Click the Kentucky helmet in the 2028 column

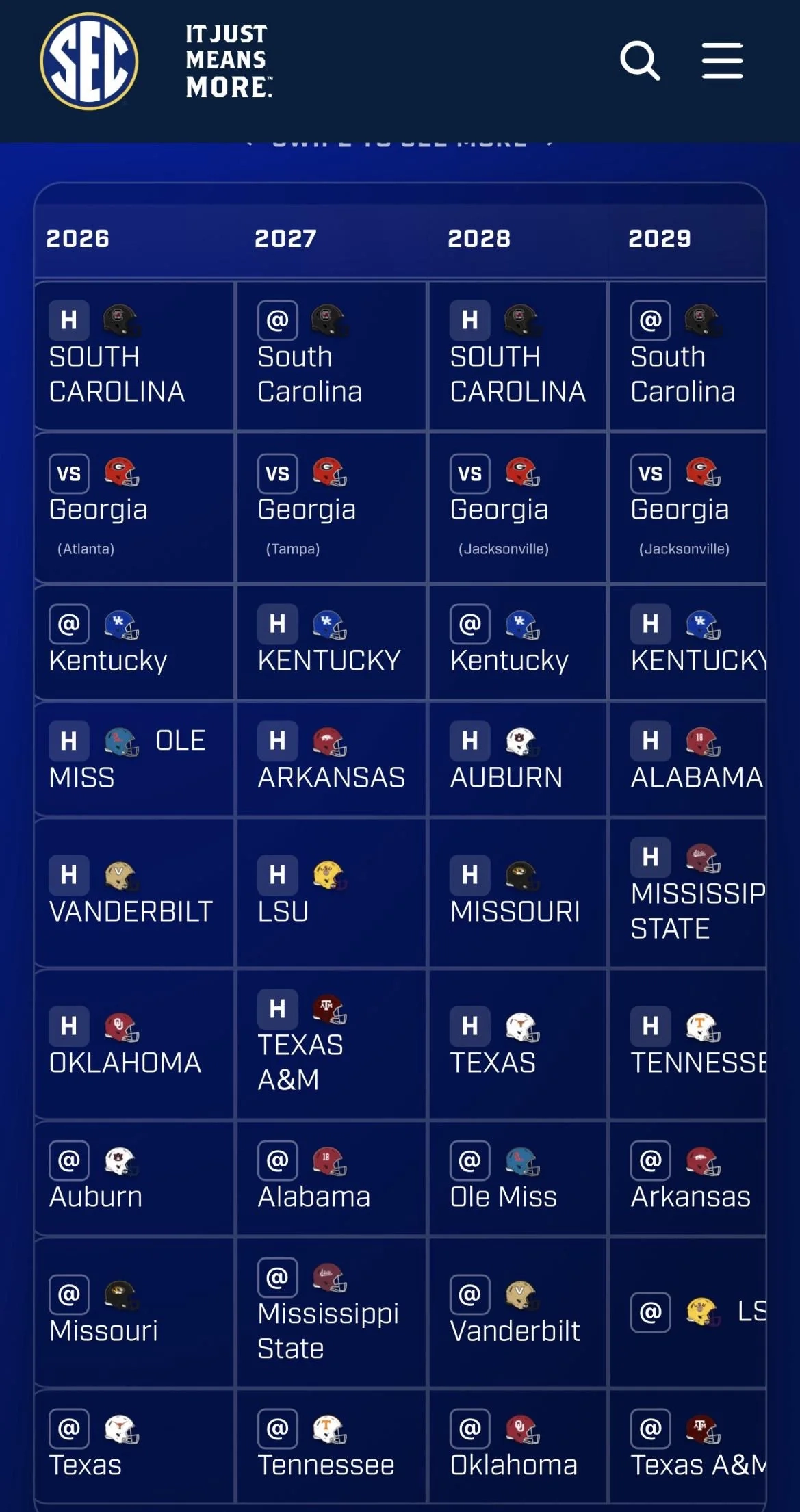pyautogui.click(x=524, y=625)
